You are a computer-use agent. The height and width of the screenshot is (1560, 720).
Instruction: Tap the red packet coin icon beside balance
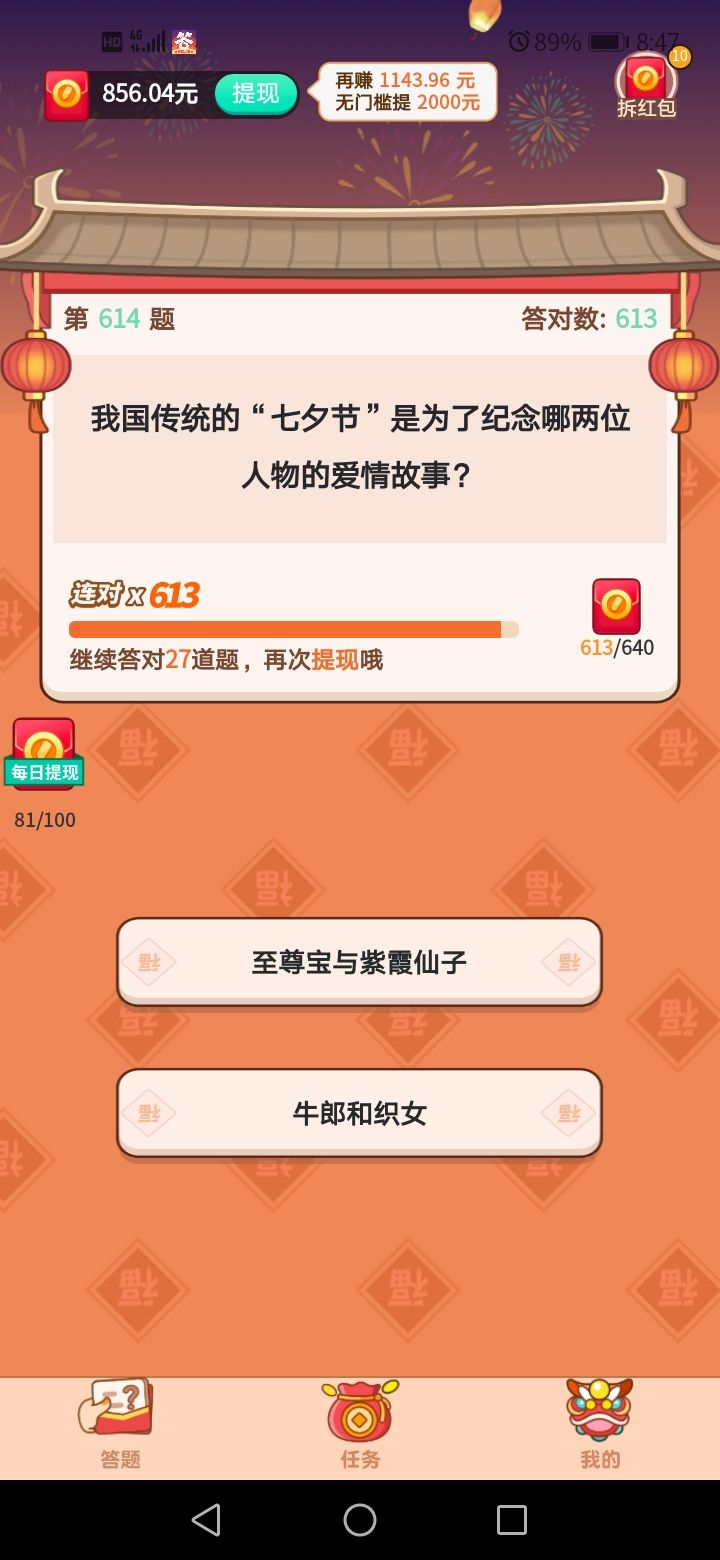click(x=66, y=92)
